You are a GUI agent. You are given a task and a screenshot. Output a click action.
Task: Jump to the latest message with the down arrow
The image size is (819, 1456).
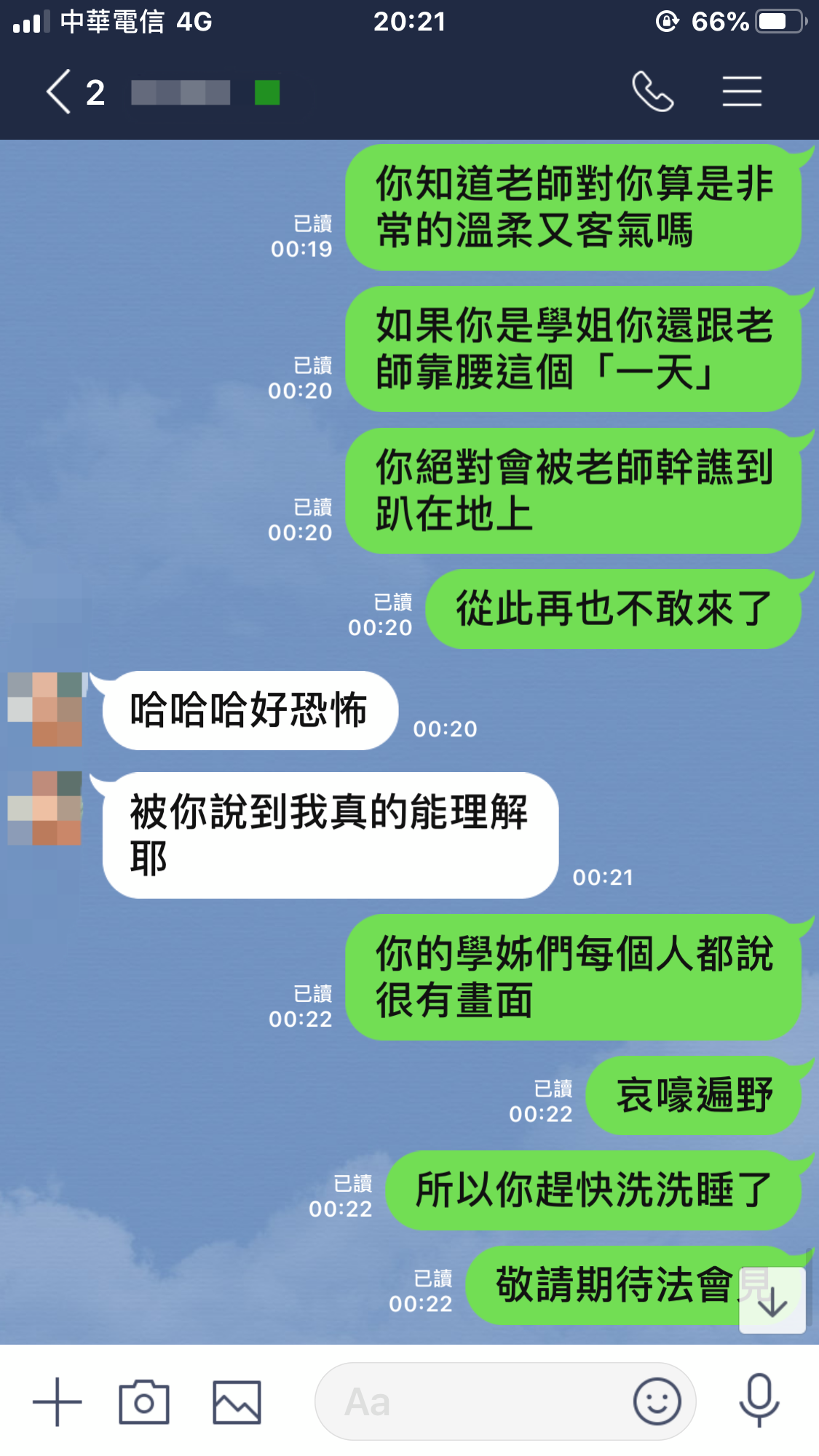pyautogui.click(x=772, y=1301)
